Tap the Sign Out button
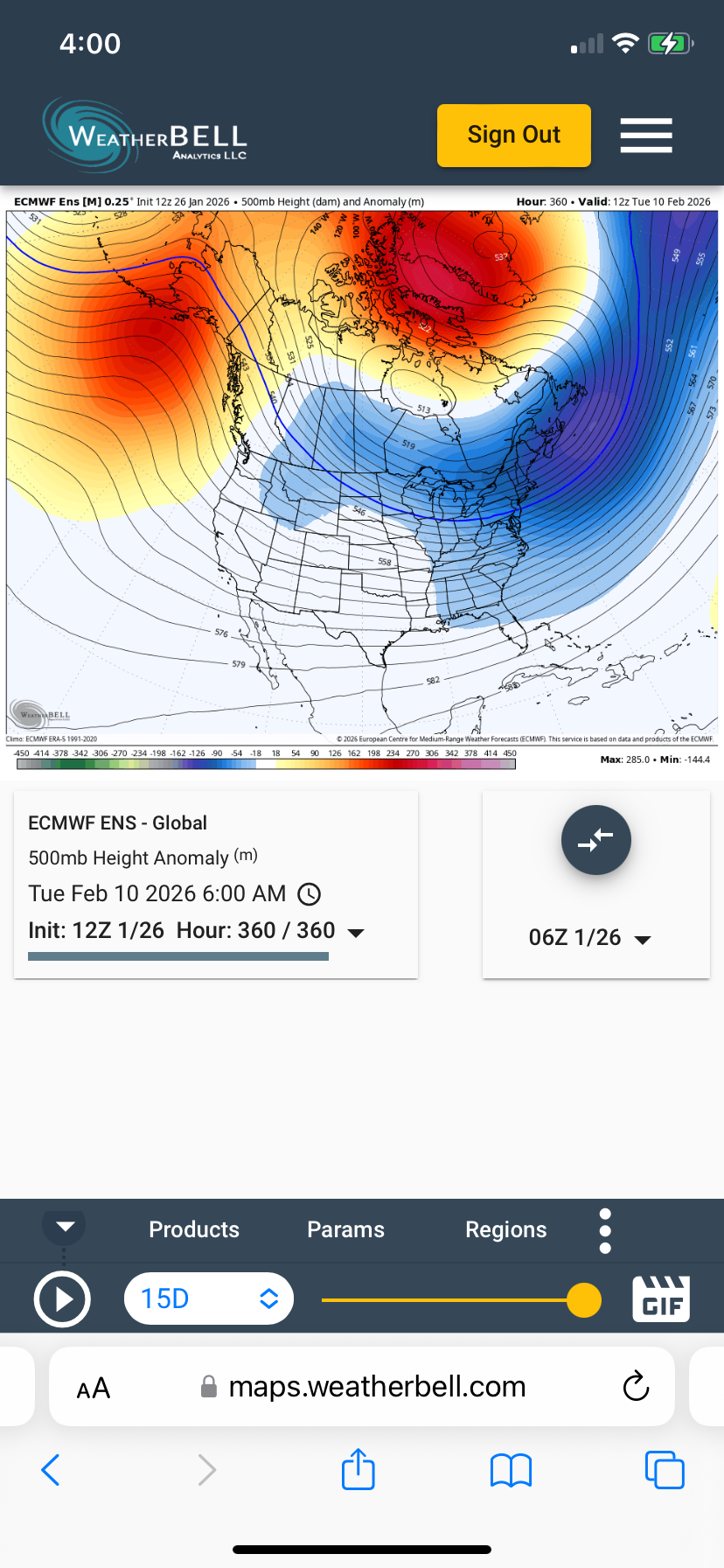This screenshot has height=1568, width=724. coord(513,136)
